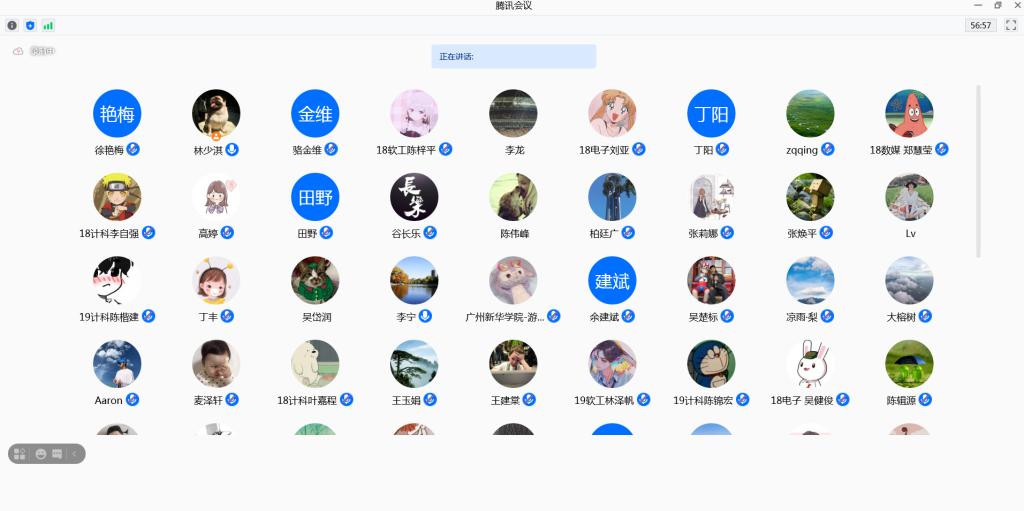1024x511 pixels.
Task: Select participant 谷长乐
Action: pos(414,197)
